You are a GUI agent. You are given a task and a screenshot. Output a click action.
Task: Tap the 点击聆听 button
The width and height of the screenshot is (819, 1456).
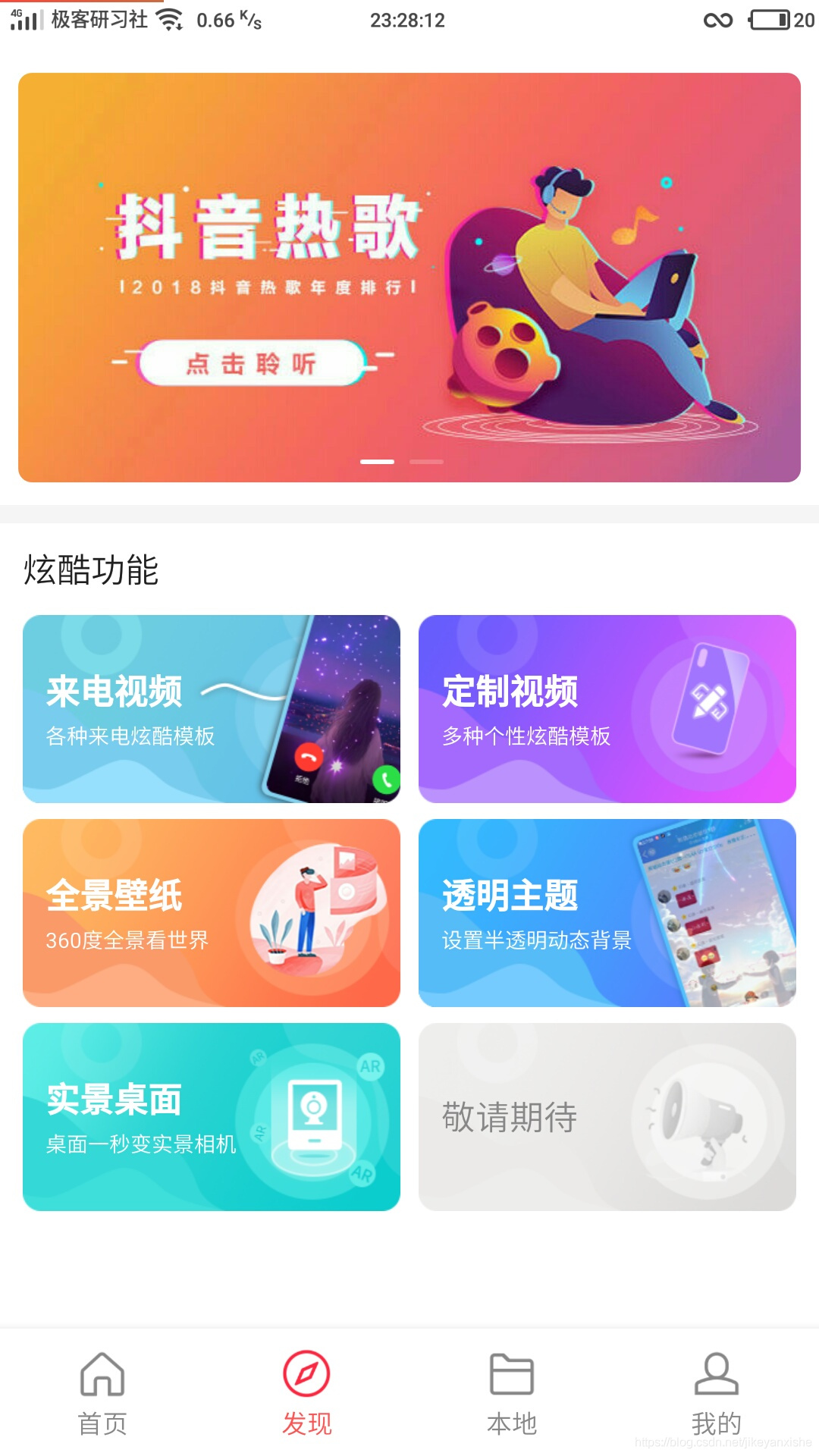click(x=253, y=363)
